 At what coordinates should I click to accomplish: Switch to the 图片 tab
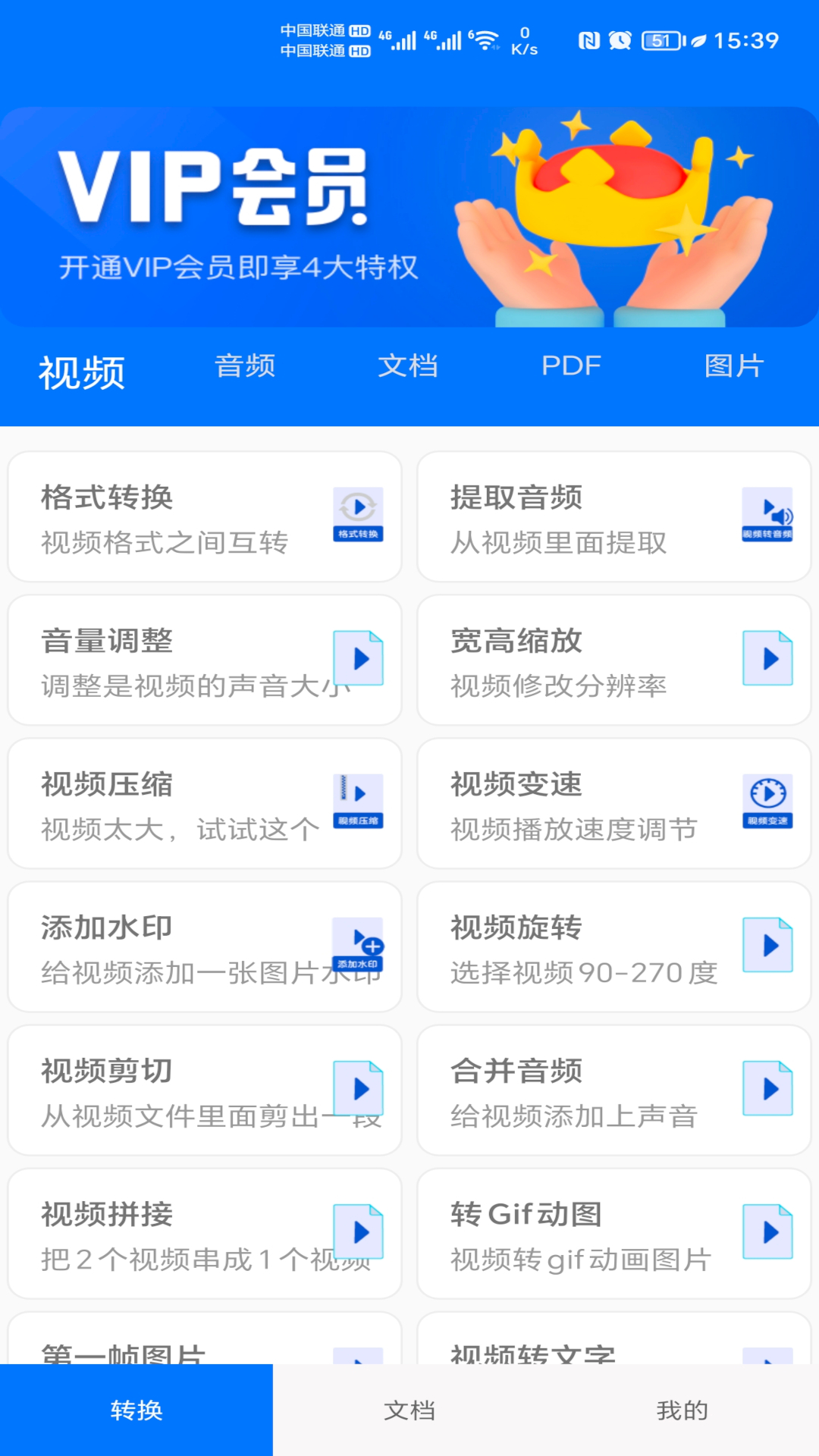click(x=733, y=366)
